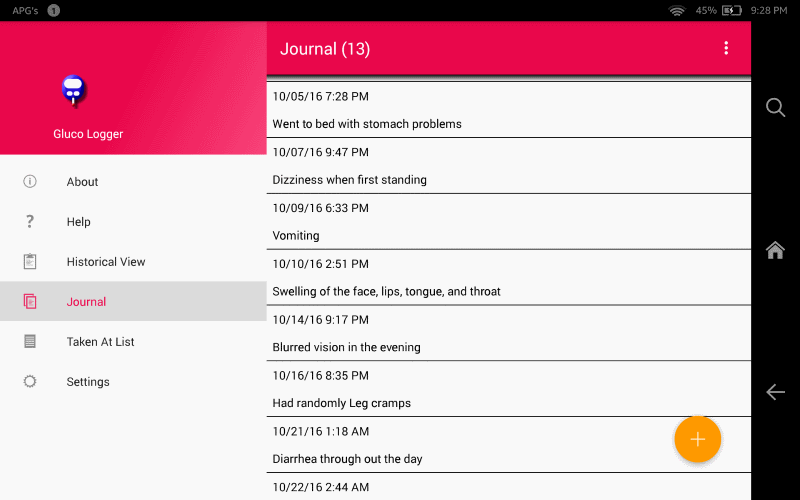This screenshot has height=500, width=800.
Task: Open the Taken At List
Action: click(x=100, y=342)
